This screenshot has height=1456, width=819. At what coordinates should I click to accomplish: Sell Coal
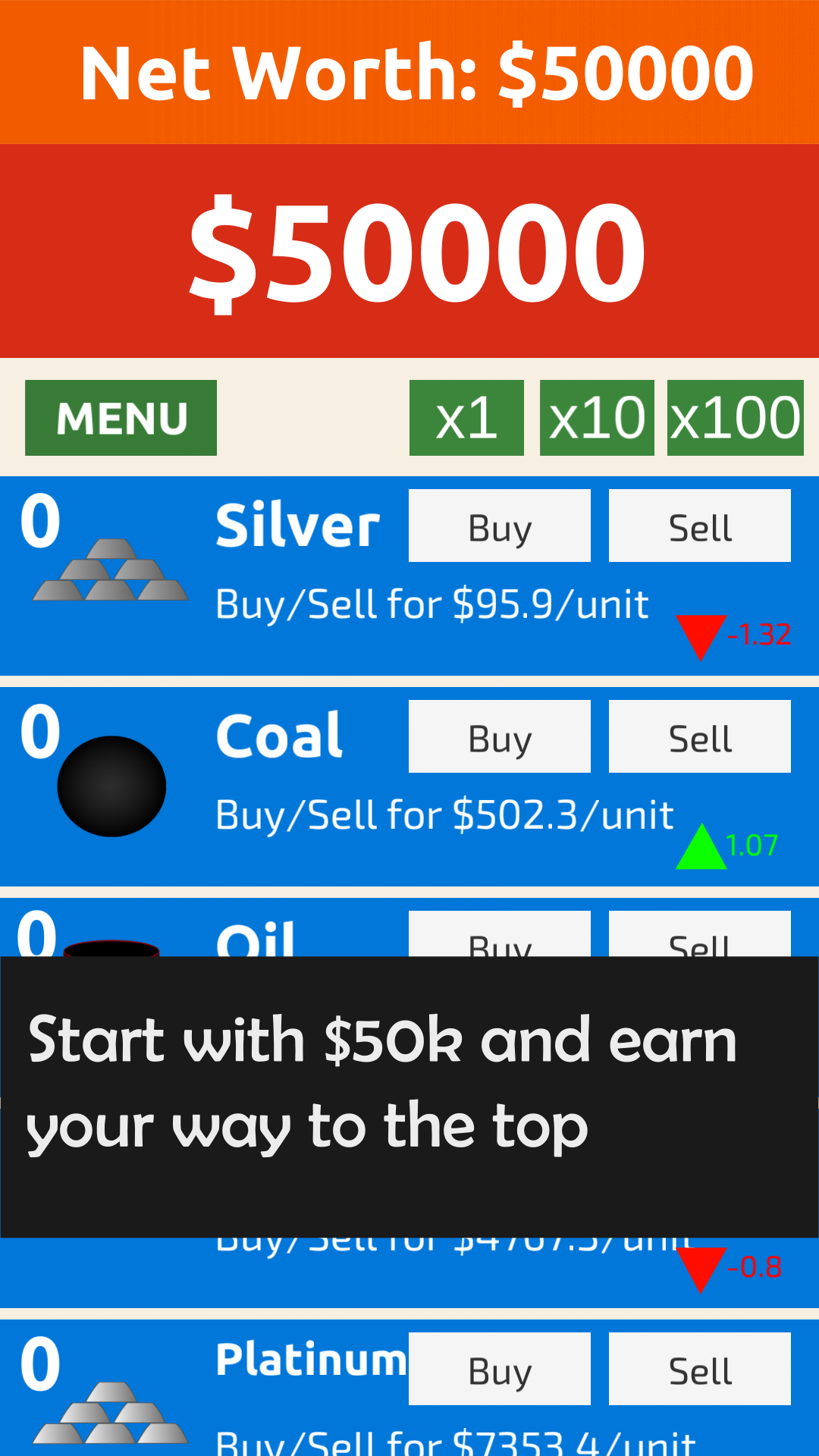tap(700, 736)
